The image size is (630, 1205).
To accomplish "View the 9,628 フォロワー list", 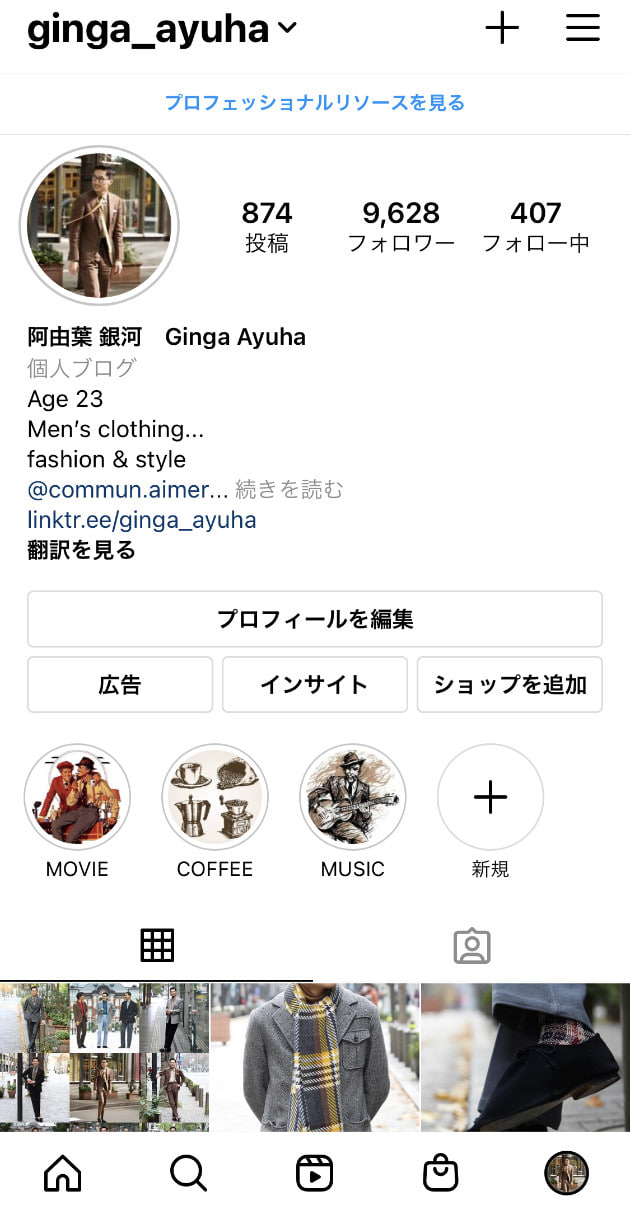I will (x=401, y=227).
